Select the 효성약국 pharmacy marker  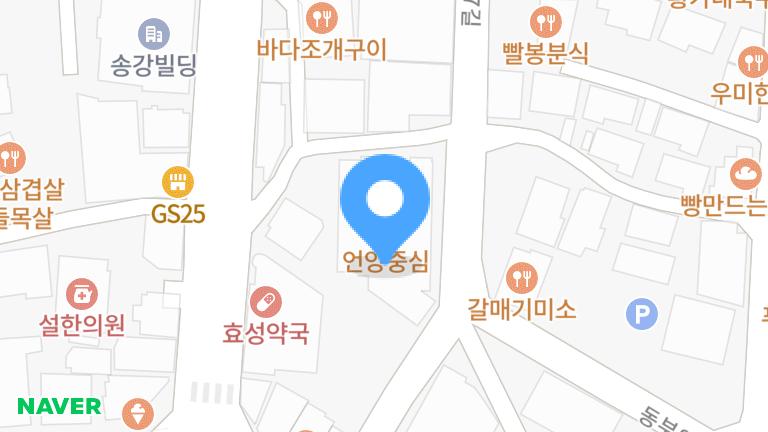coord(266,301)
